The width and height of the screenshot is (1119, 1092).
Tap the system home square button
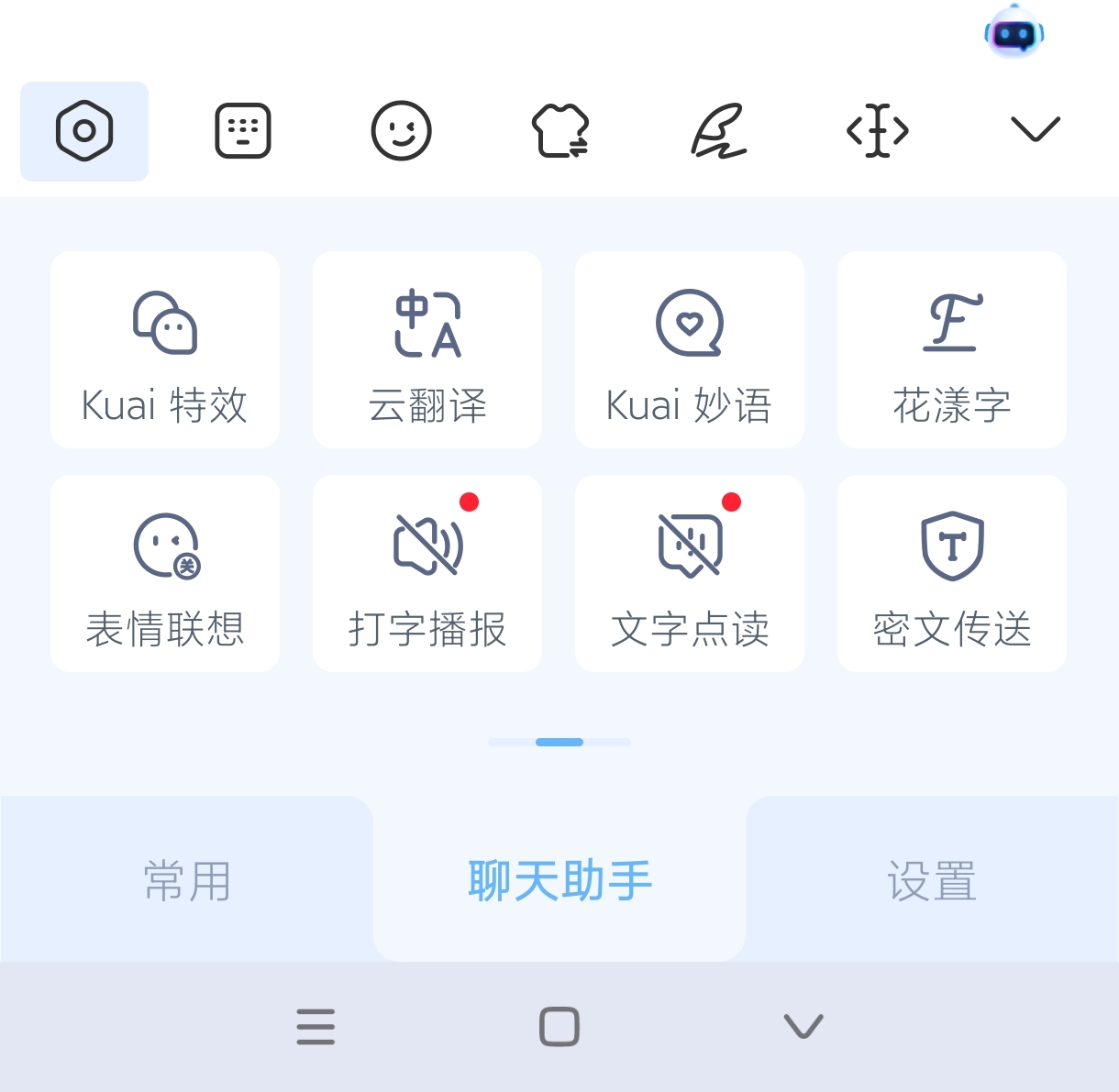(x=559, y=1027)
